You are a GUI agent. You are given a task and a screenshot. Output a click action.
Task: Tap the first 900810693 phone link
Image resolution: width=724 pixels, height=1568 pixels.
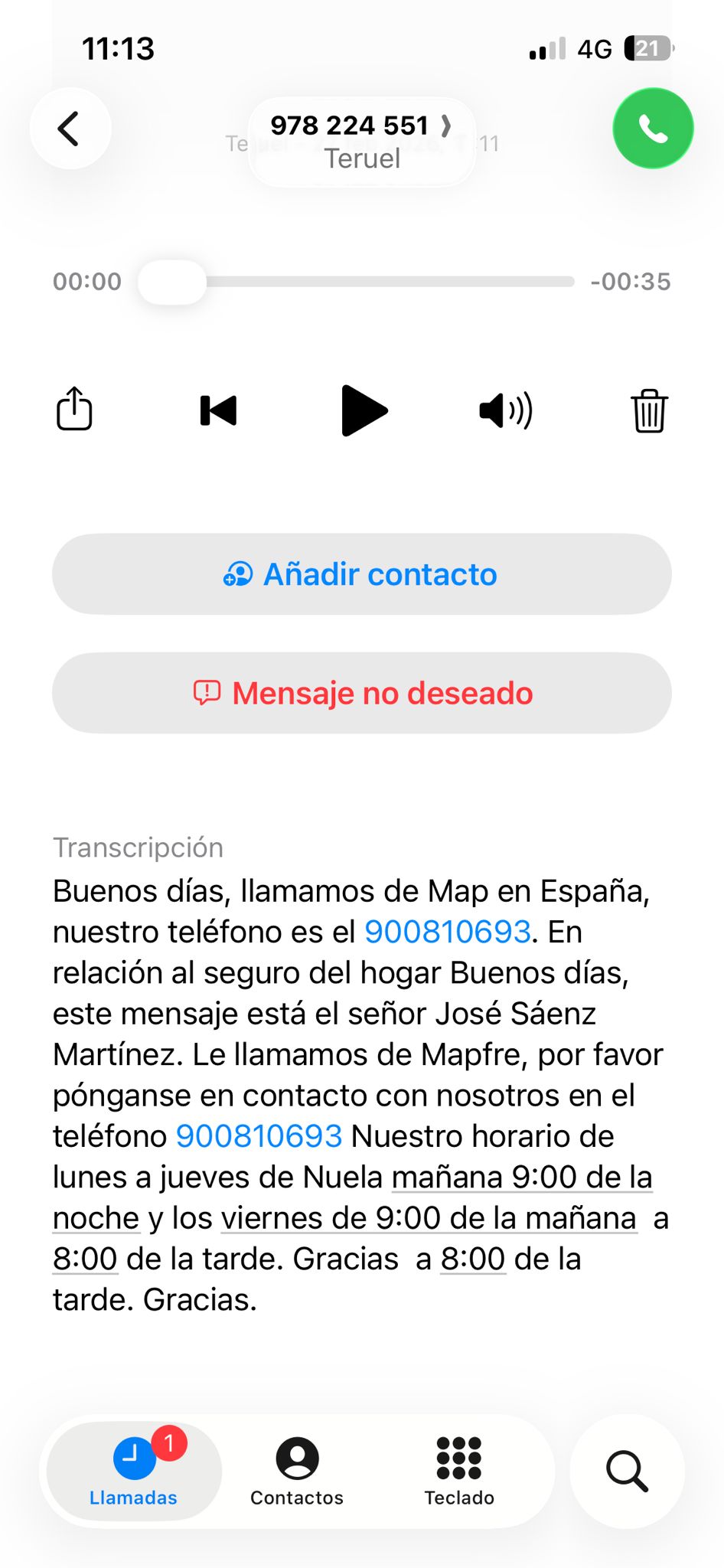(x=448, y=932)
